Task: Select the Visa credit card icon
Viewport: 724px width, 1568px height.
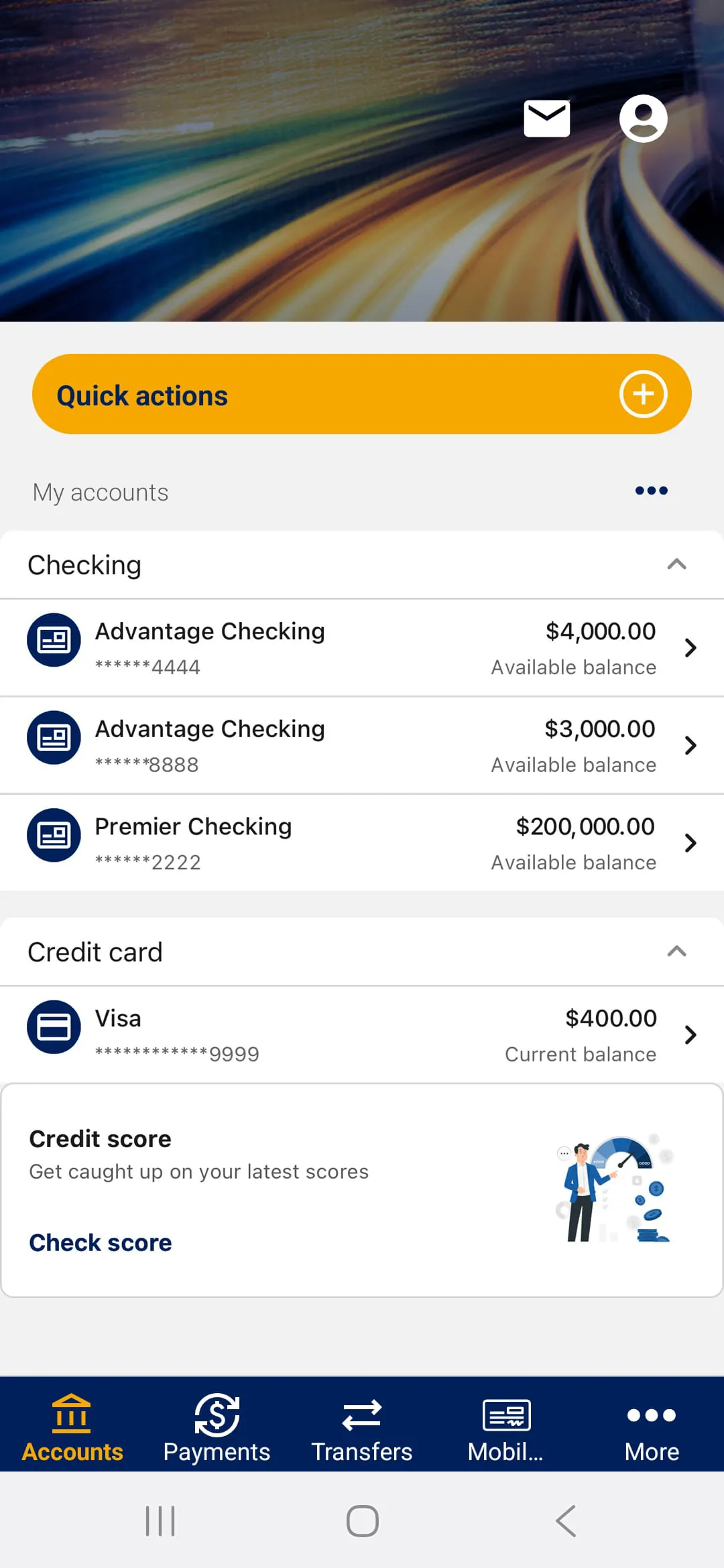Action: click(x=53, y=1027)
